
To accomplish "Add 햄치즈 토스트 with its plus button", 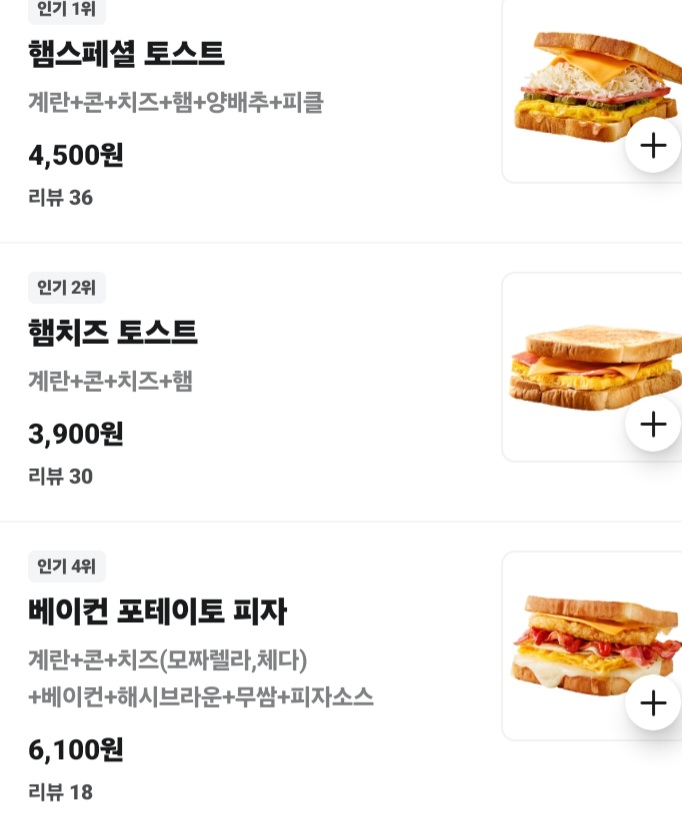I will pos(653,424).
